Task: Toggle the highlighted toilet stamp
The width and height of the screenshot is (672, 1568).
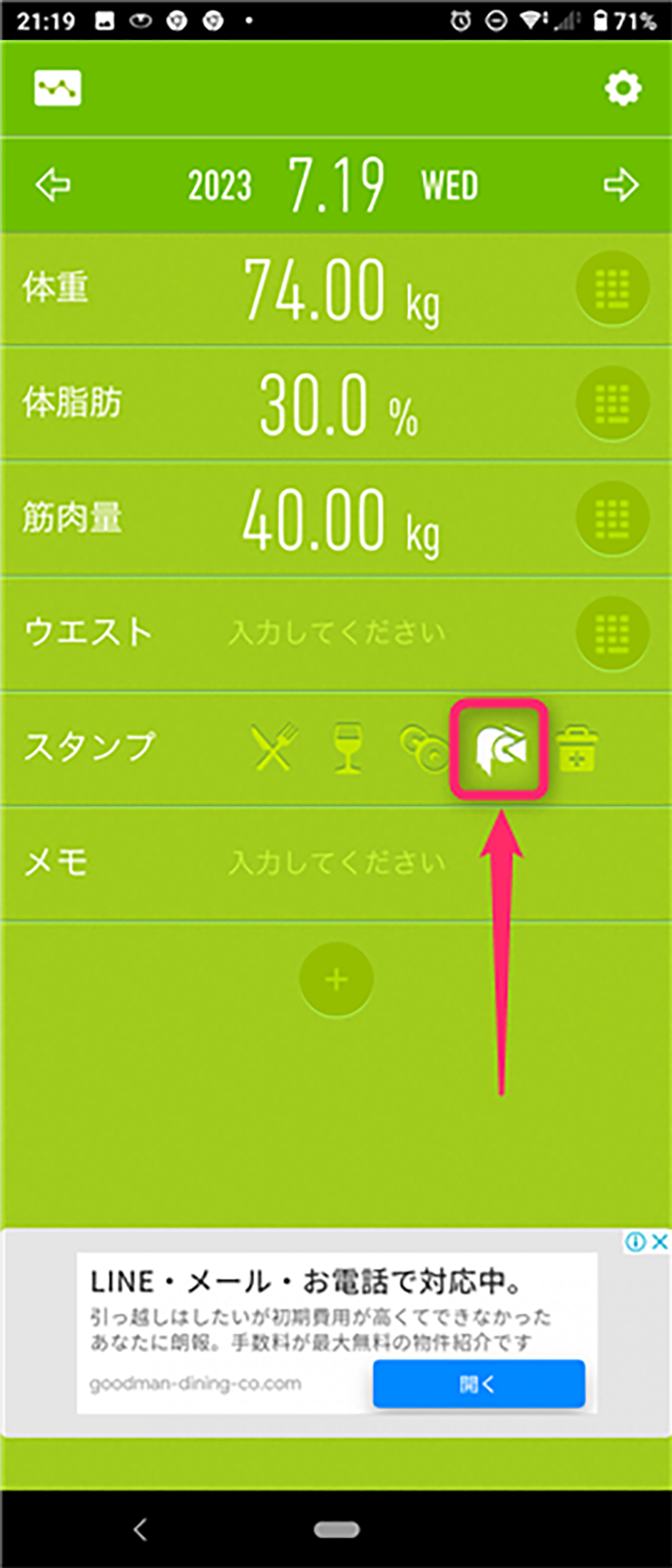Action: tap(499, 749)
